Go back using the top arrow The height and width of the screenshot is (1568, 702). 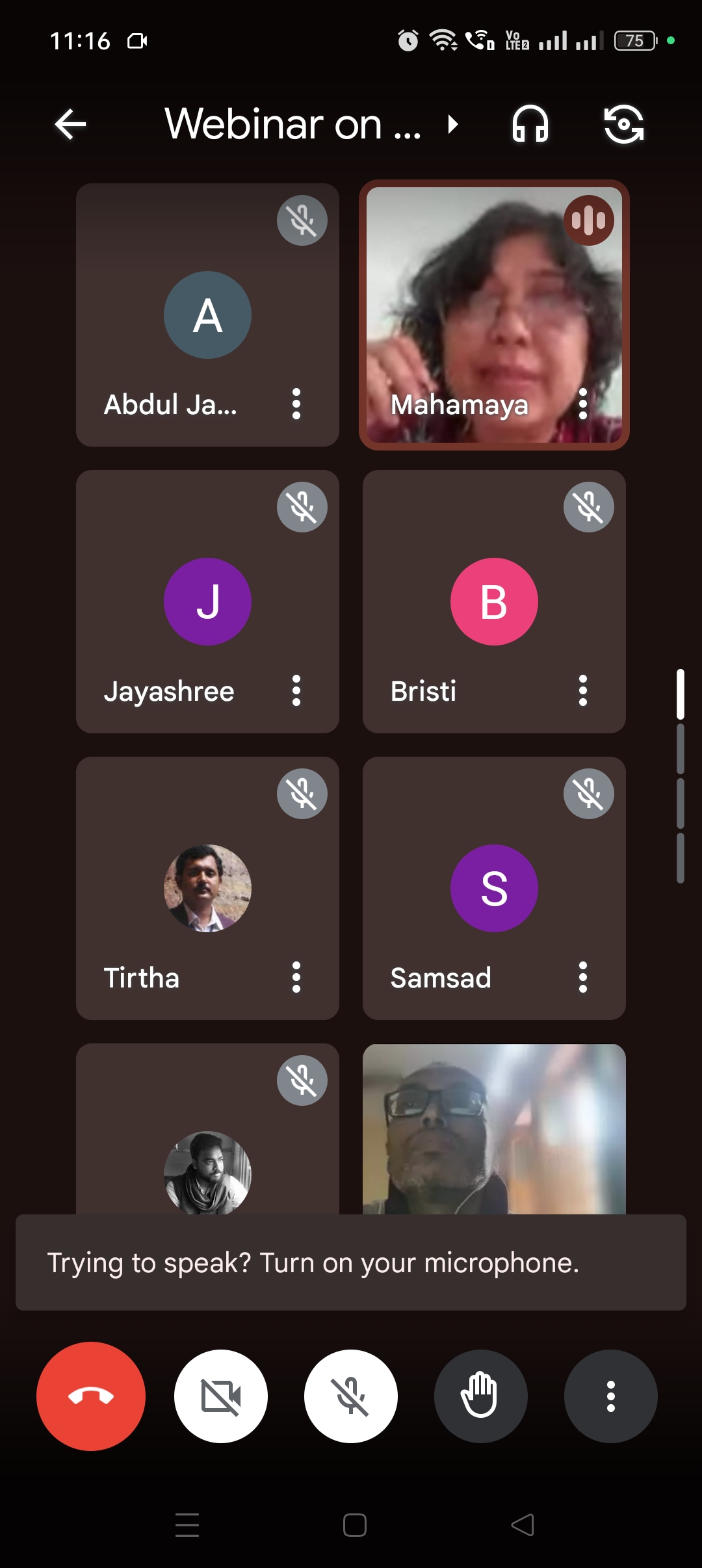pyautogui.click(x=70, y=124)
